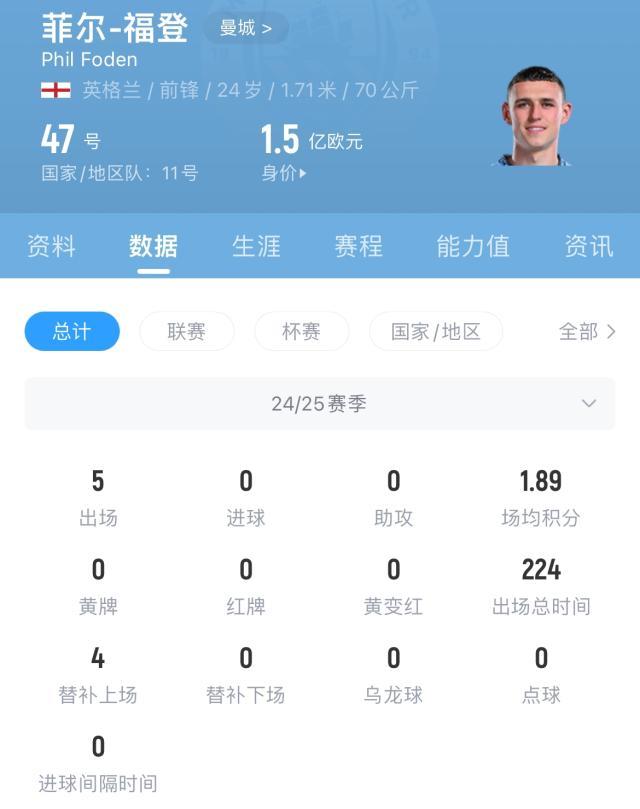Image resolution: width=640 pixels, height=809 pixels.
Task: Filter stats by 国家/地区
Action: (x=435, y=332)
